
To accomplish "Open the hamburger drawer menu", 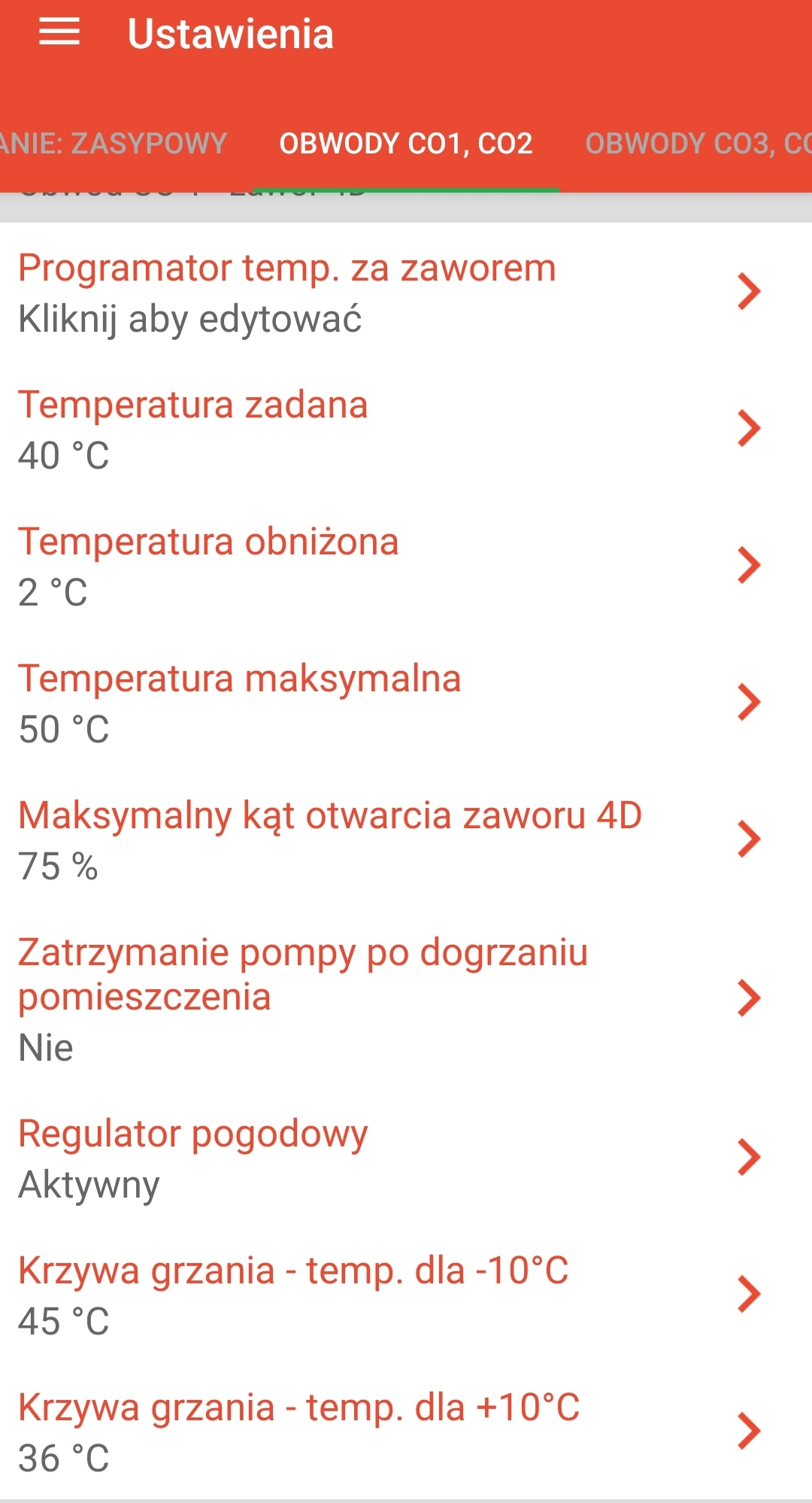I will pyautogui.click(x=59, y=33).
